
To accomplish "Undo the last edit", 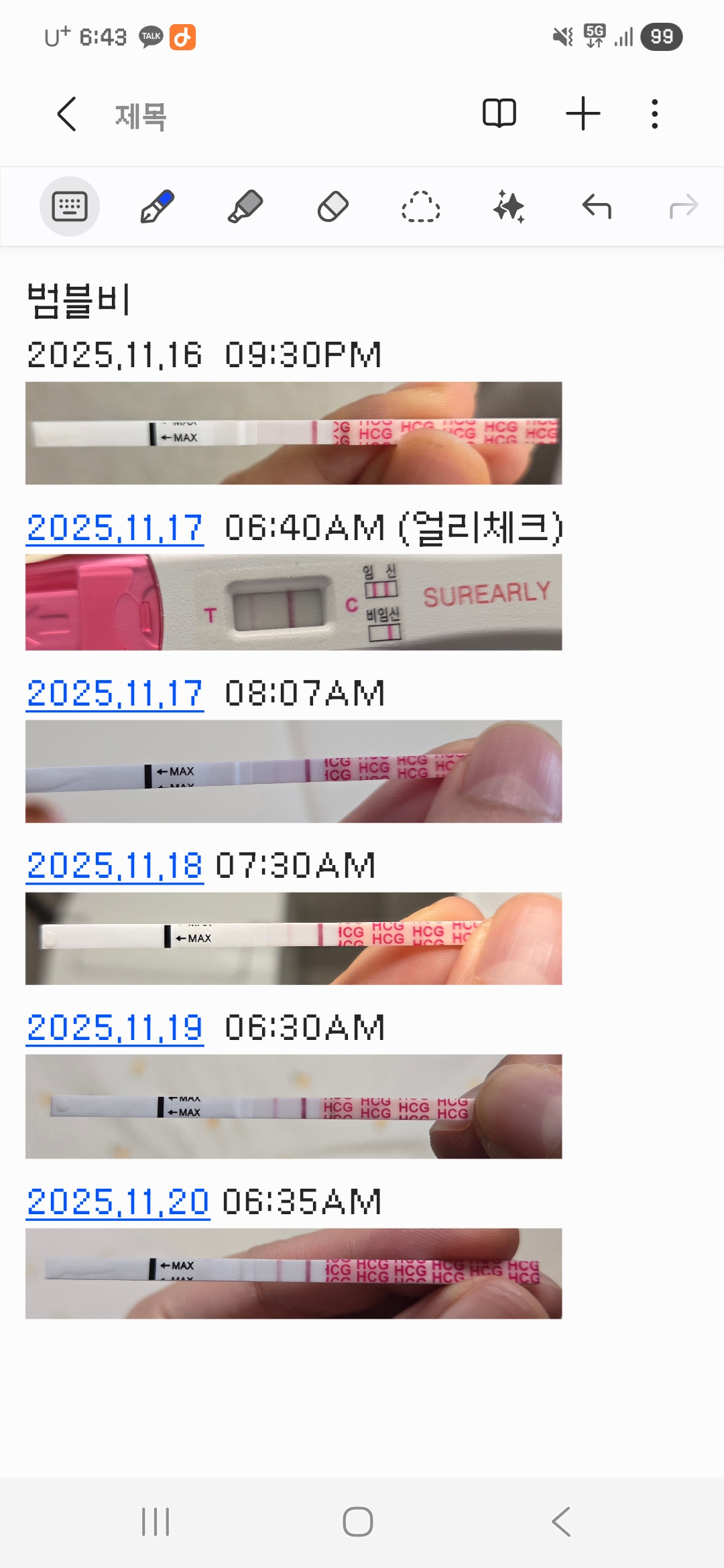I will pos(597,206).
